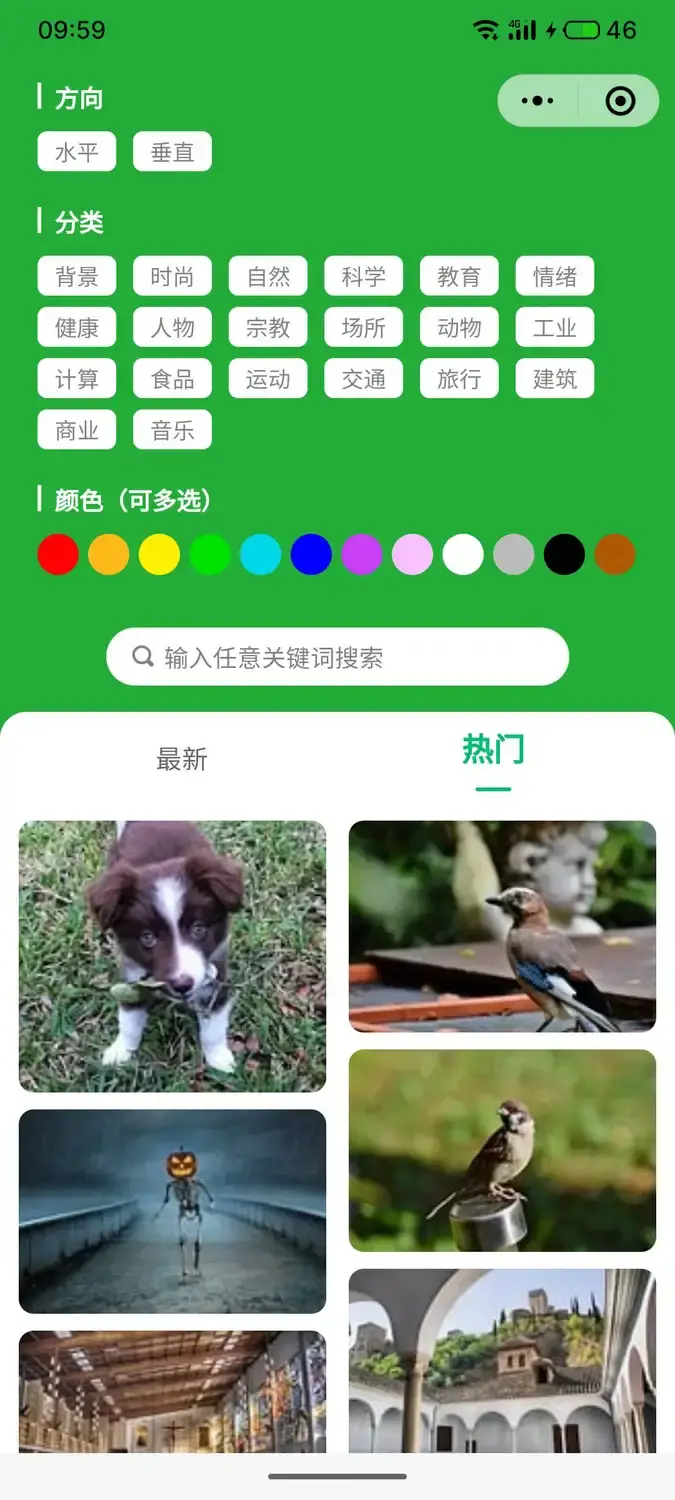Filter by the 旅行 category
Image resolution: width=675 pixels, height=1500 pixels.
[459, 379]
